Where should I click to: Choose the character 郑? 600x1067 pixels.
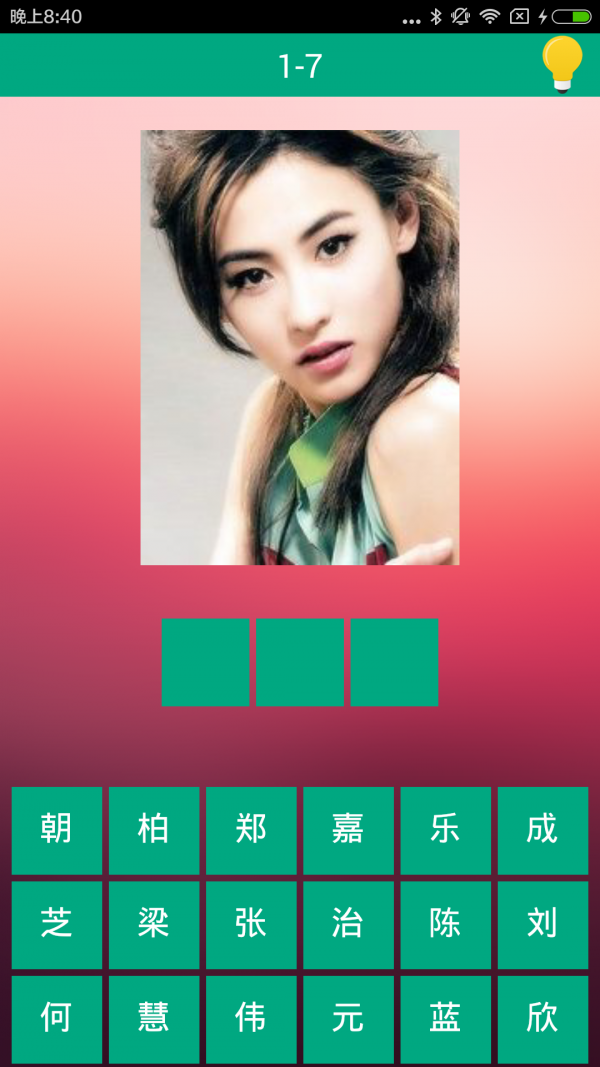(x=251, y=830)
